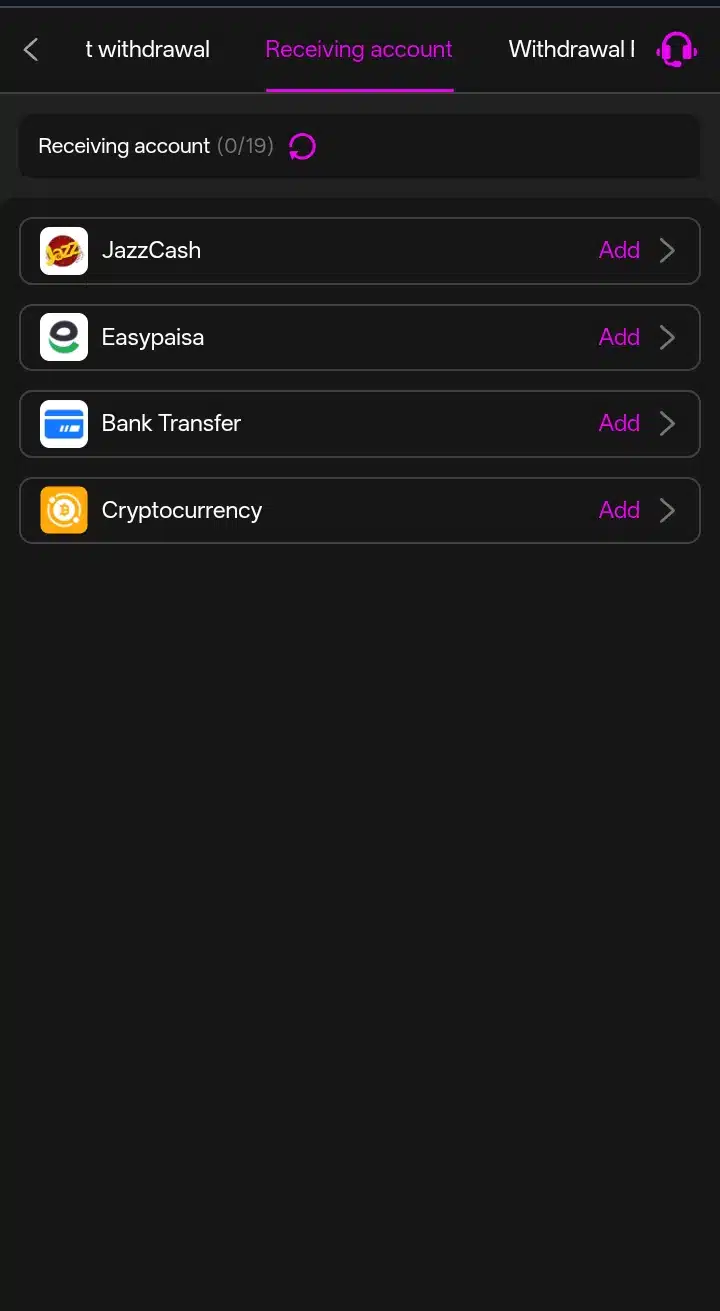The width and height of the screenshot is (720, 1311).
Task: Refresh the receiving account count
Action: 302,147
